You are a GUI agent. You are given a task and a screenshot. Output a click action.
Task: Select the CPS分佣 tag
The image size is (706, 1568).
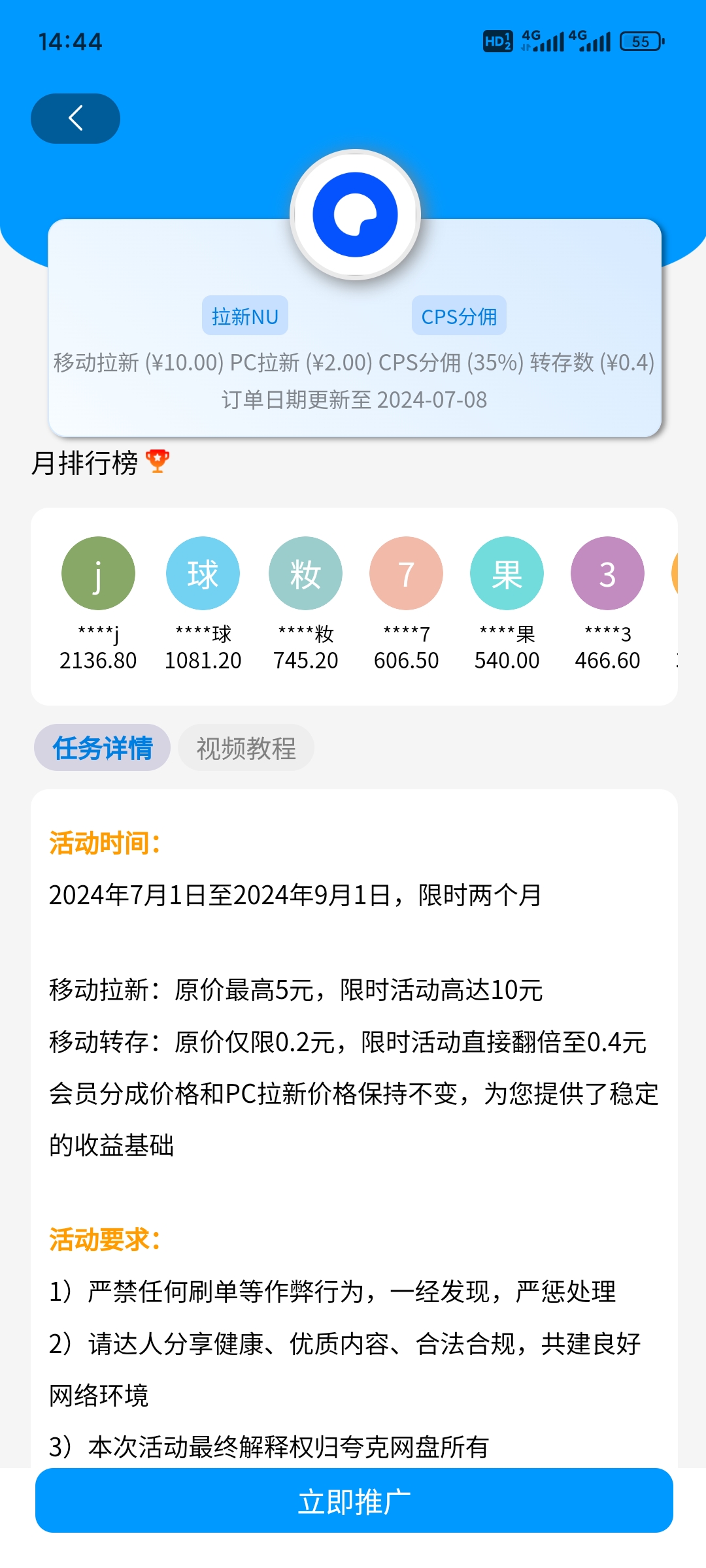459,316
